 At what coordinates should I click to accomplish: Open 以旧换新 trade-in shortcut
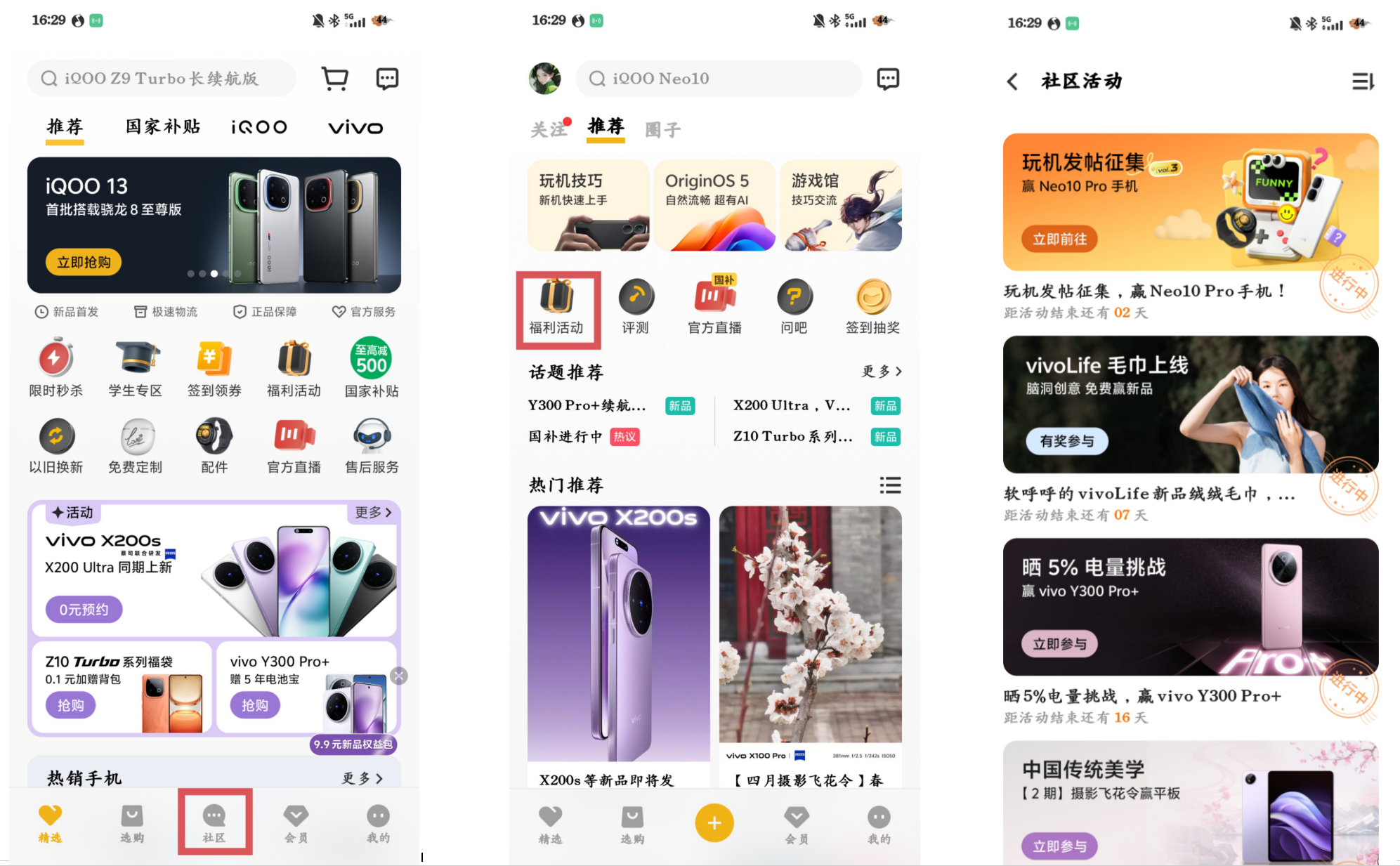coord(55,445)
